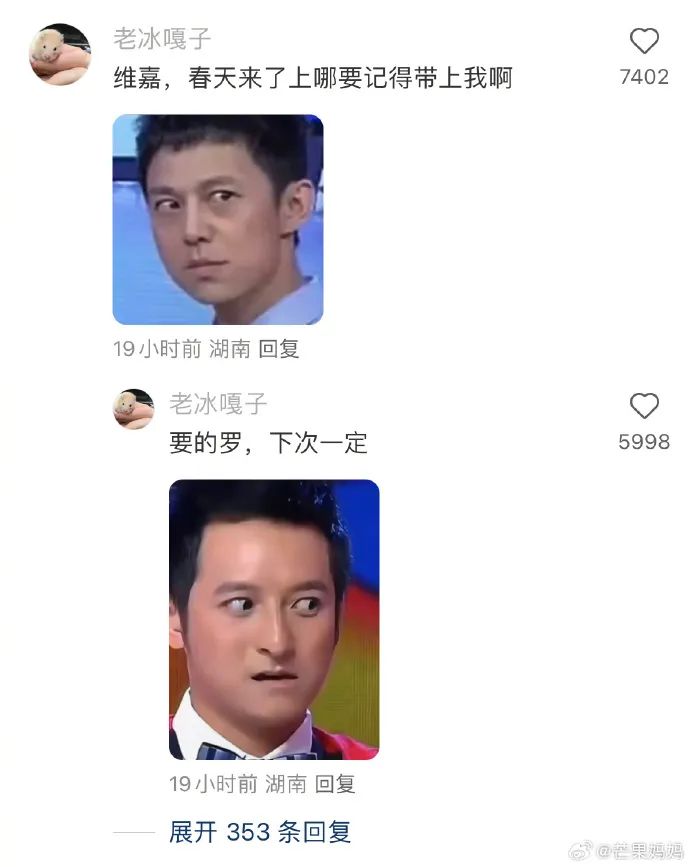Open 老冰嘎子's avatar on the top comment
The image size is (690, 867).
tap(60, 55)
